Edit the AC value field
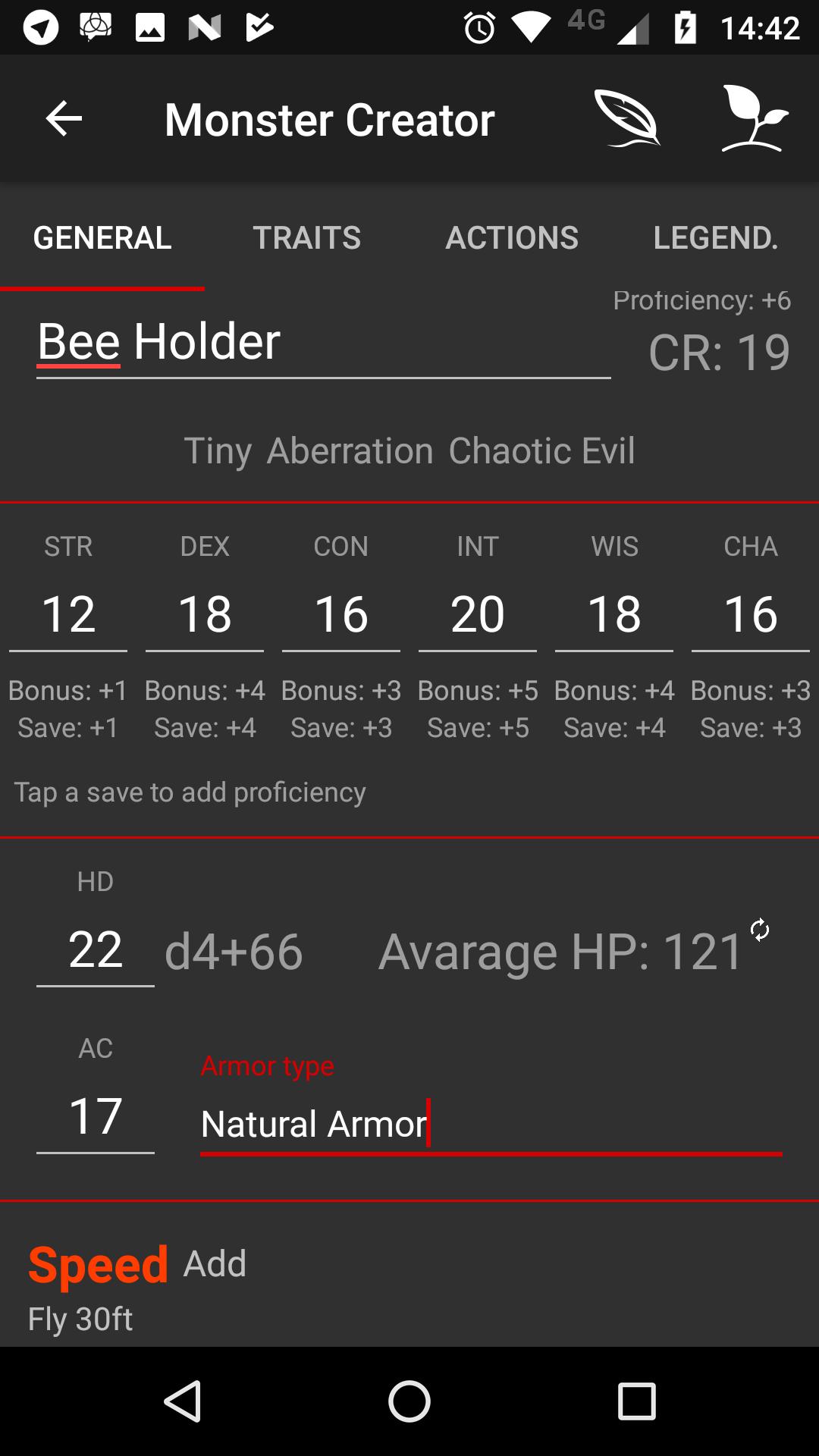This screenshot has width=819, height=1456. click(x=96, y=1116)
